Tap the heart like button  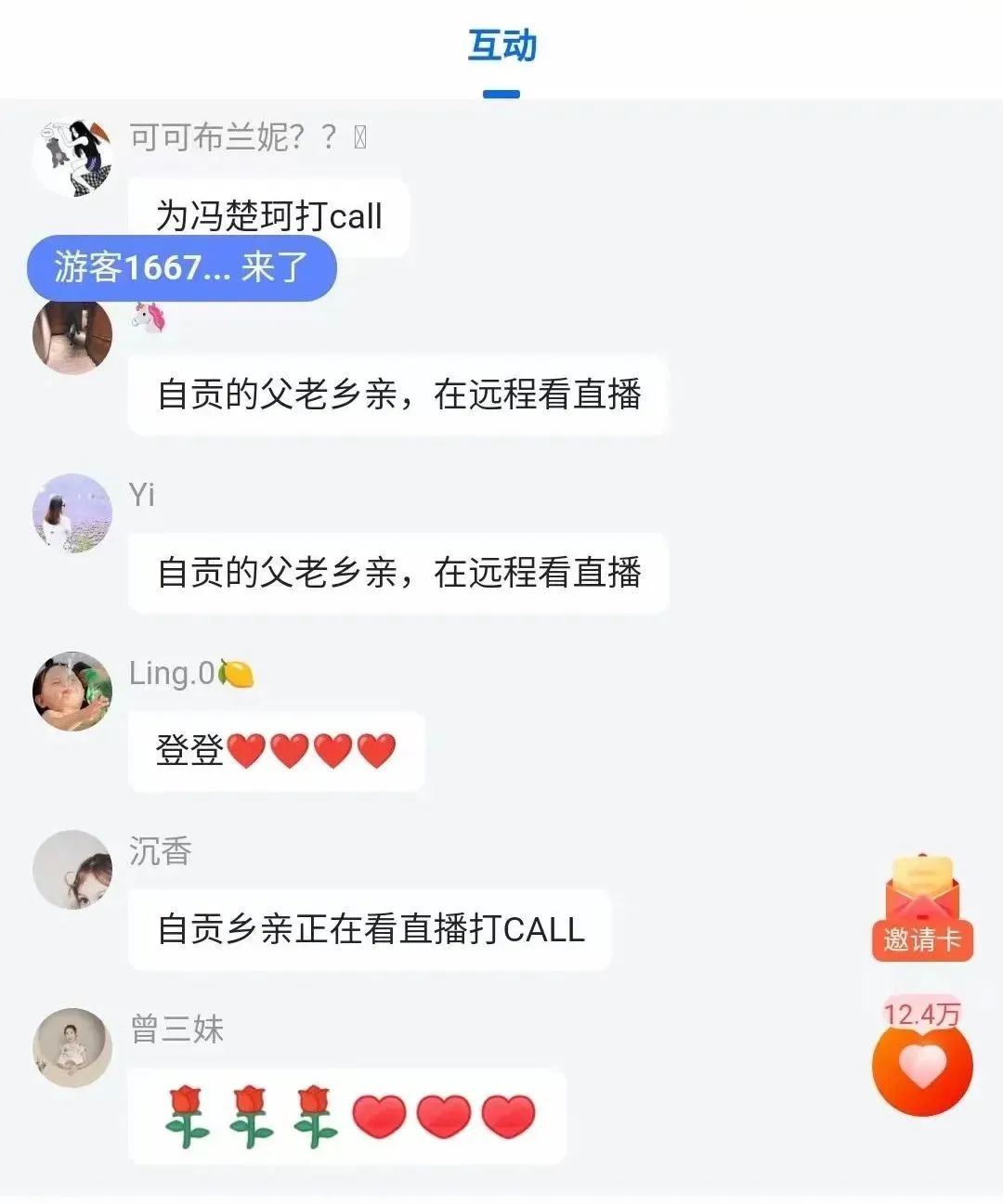click(921, 1066)
